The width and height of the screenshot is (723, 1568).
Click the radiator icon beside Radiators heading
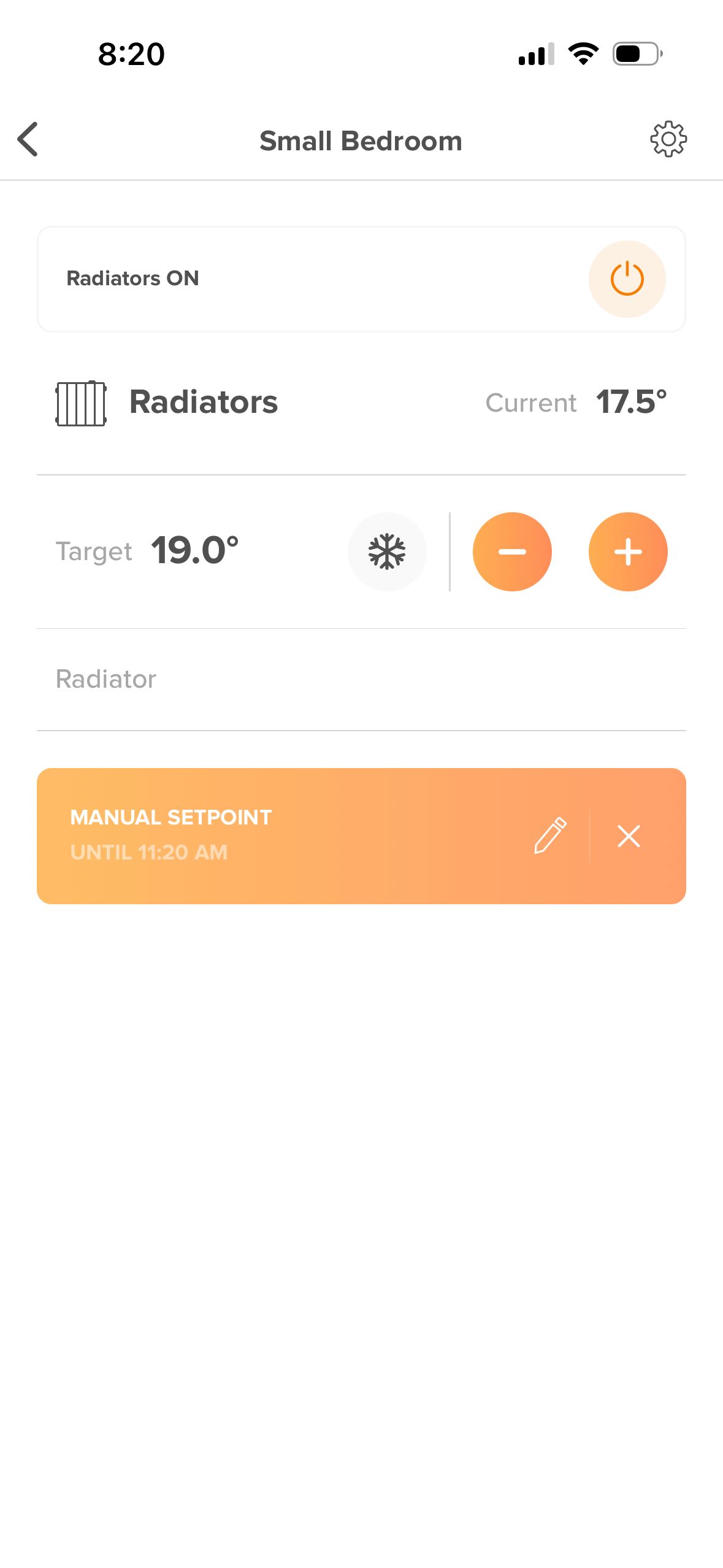pyautogui.click(x=80, y=403)
